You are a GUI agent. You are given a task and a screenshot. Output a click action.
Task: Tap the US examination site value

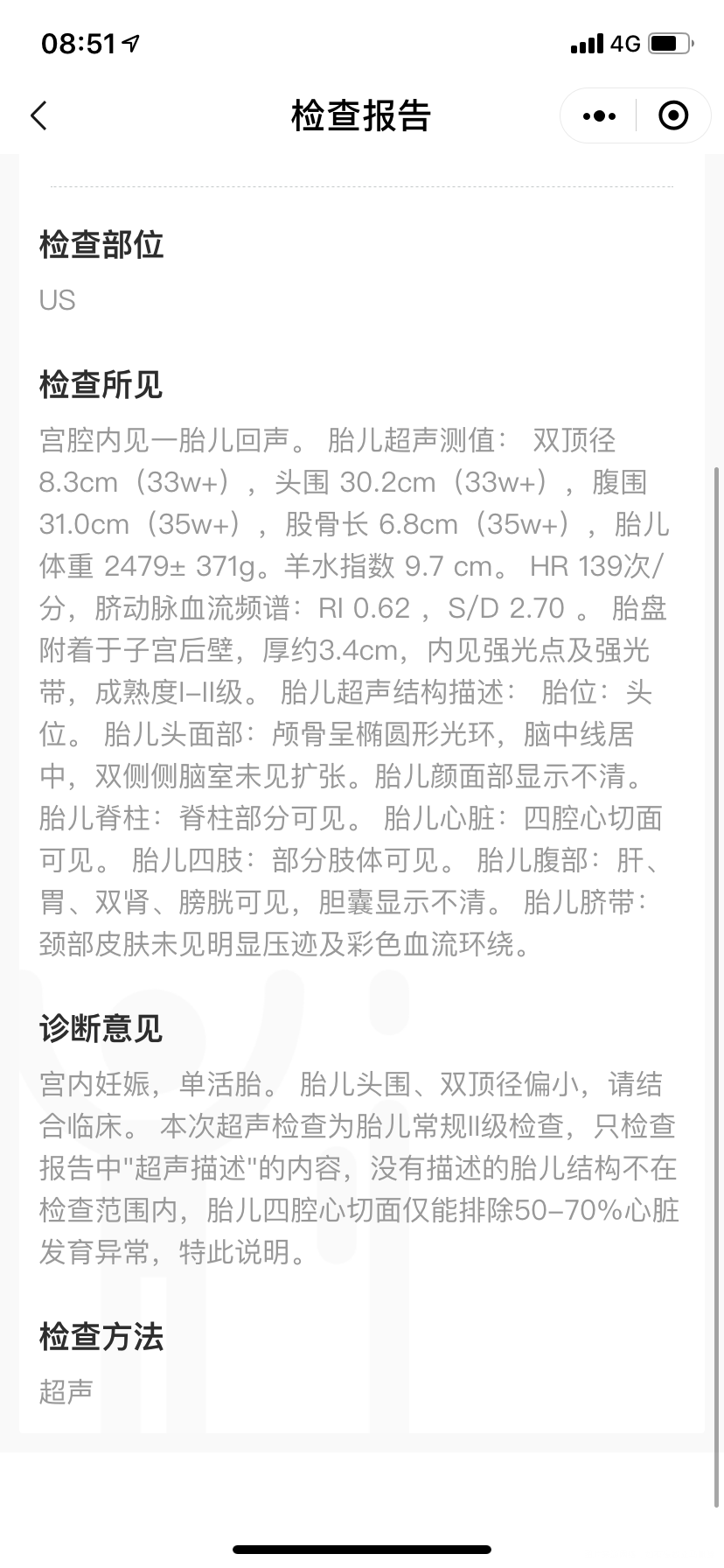pyautogui.click(x=58, y=300)
